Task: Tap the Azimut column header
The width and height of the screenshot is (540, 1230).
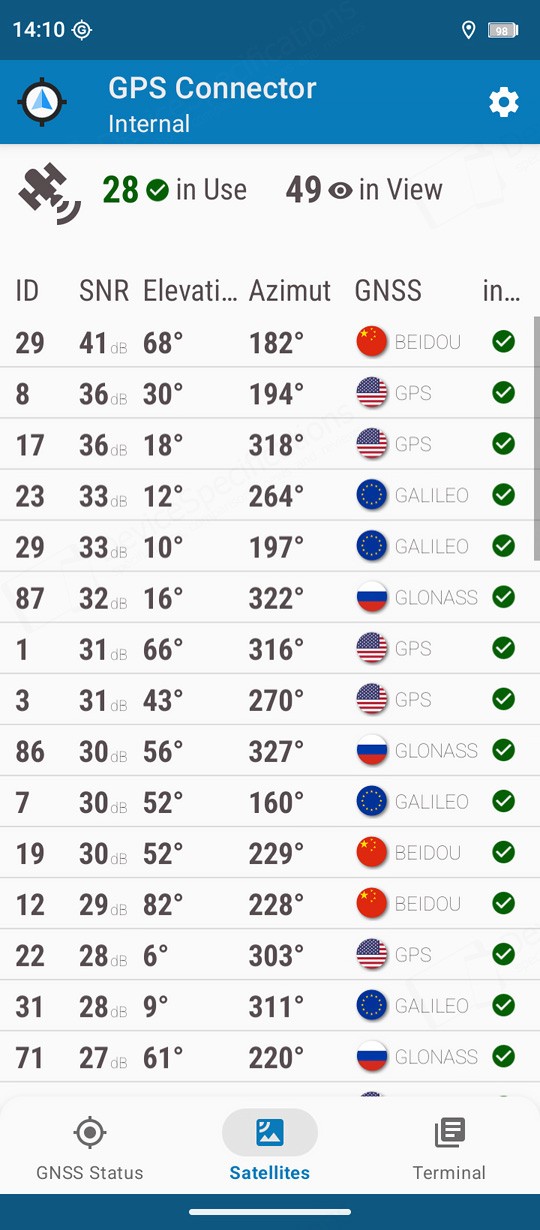Action: (x=290, y=291)
